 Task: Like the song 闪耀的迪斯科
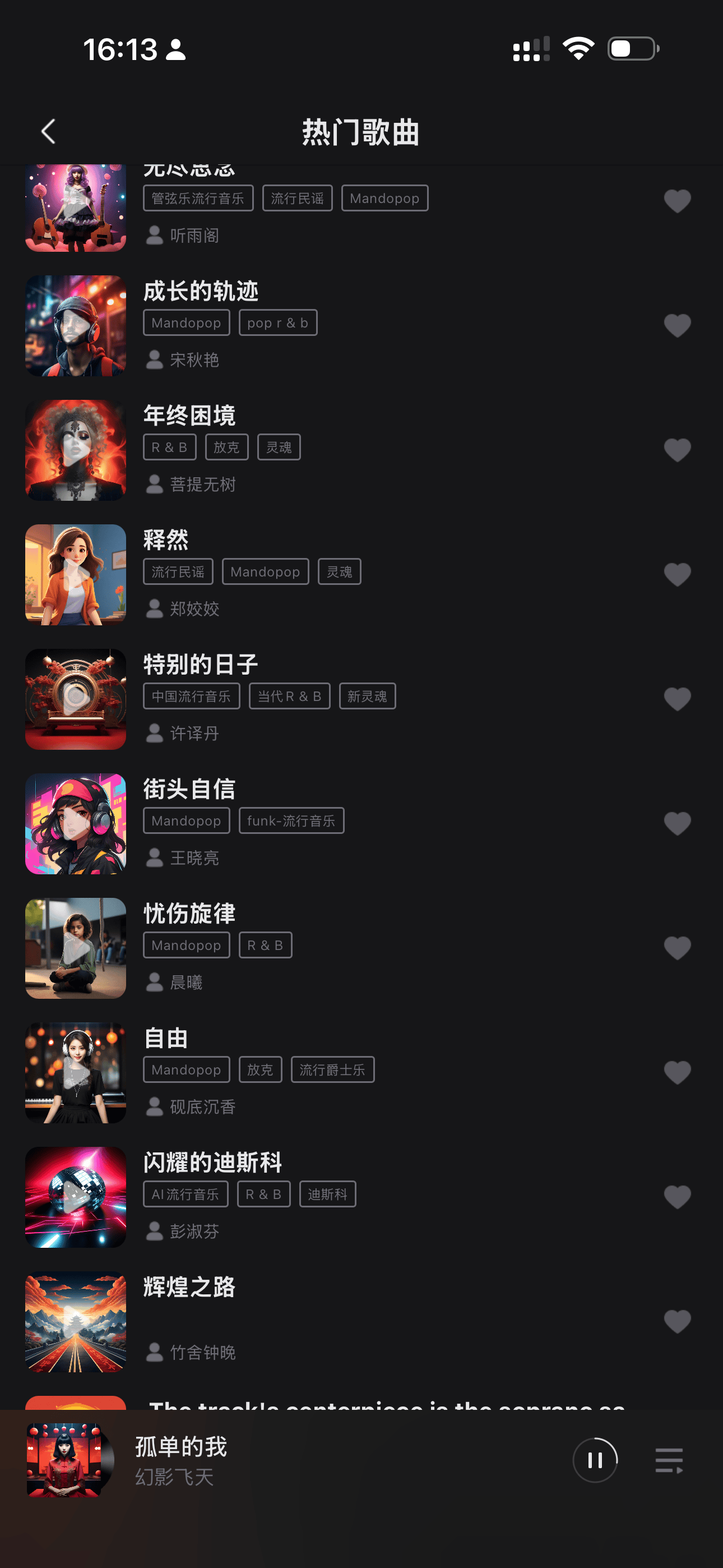676,1197
